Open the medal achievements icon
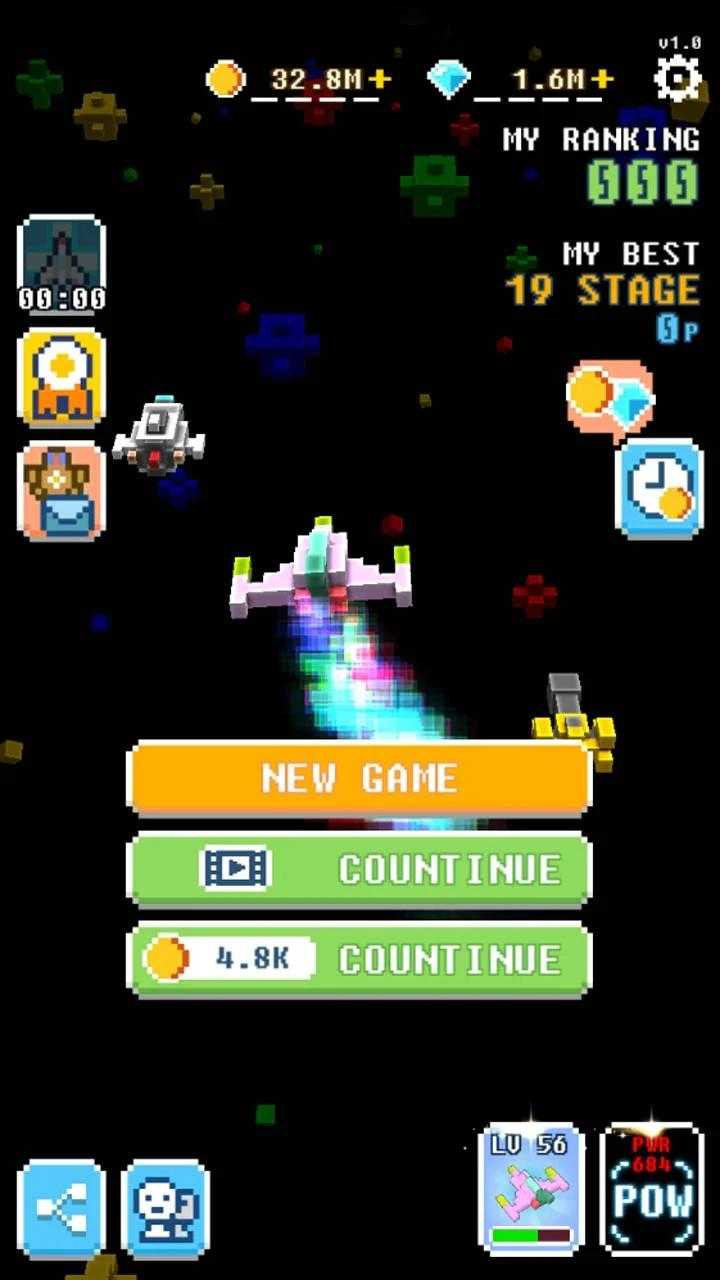 [x=61, y=377]
